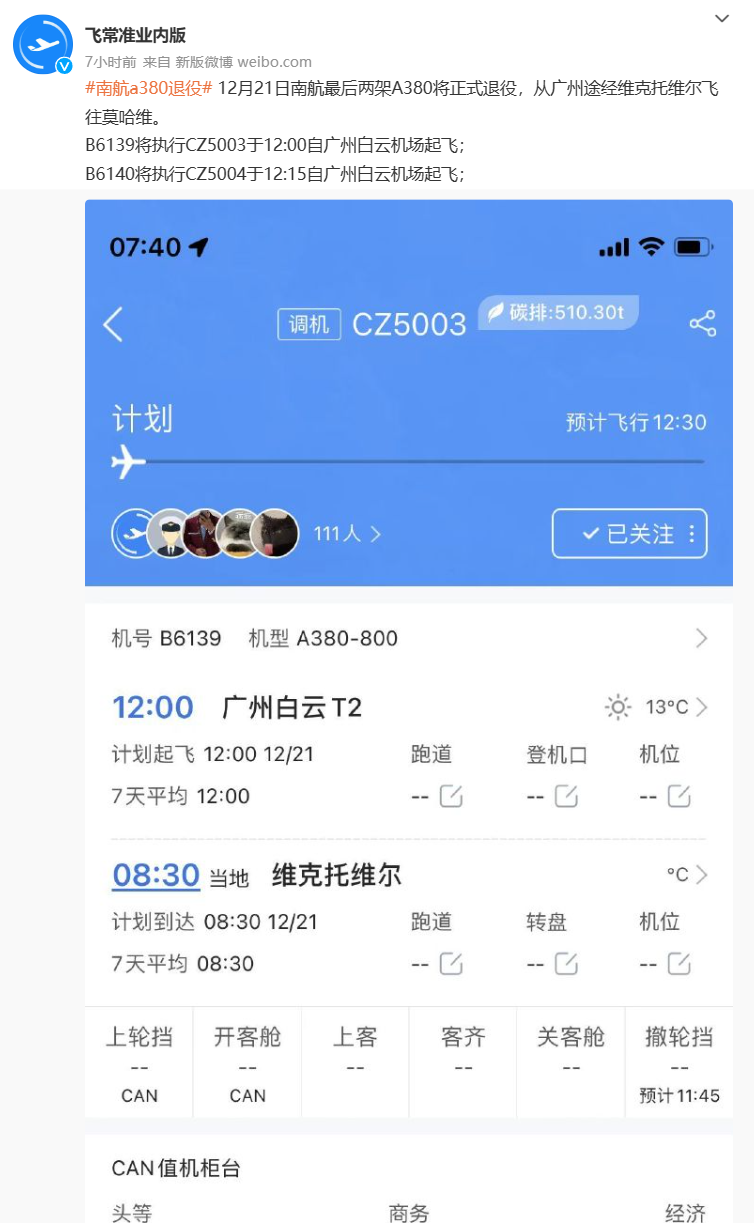Screen dimensions: 754x1223
Task: Open the #南航a380退役# hashtag
Action: click(148, 88)
